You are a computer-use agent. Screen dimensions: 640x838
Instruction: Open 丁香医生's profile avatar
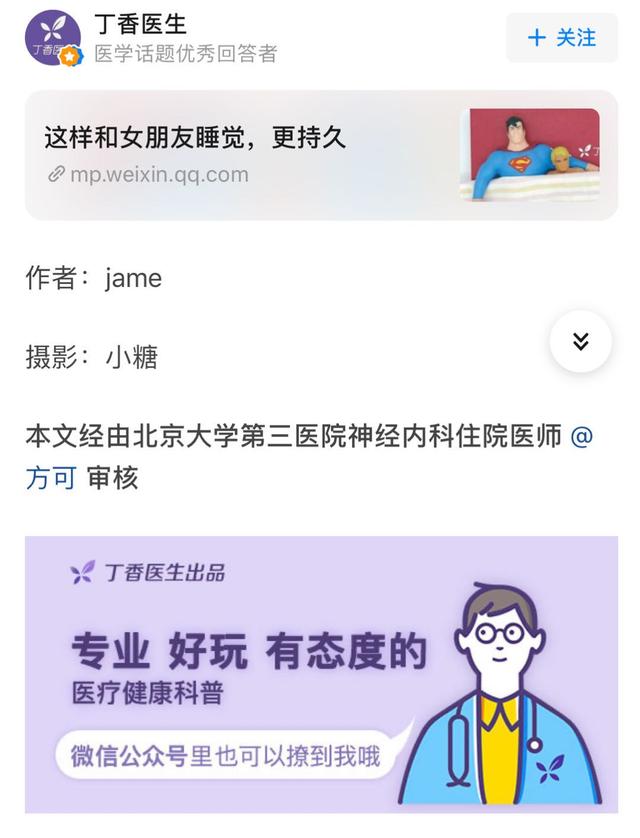pyautogui.click(x=52, y=38)
